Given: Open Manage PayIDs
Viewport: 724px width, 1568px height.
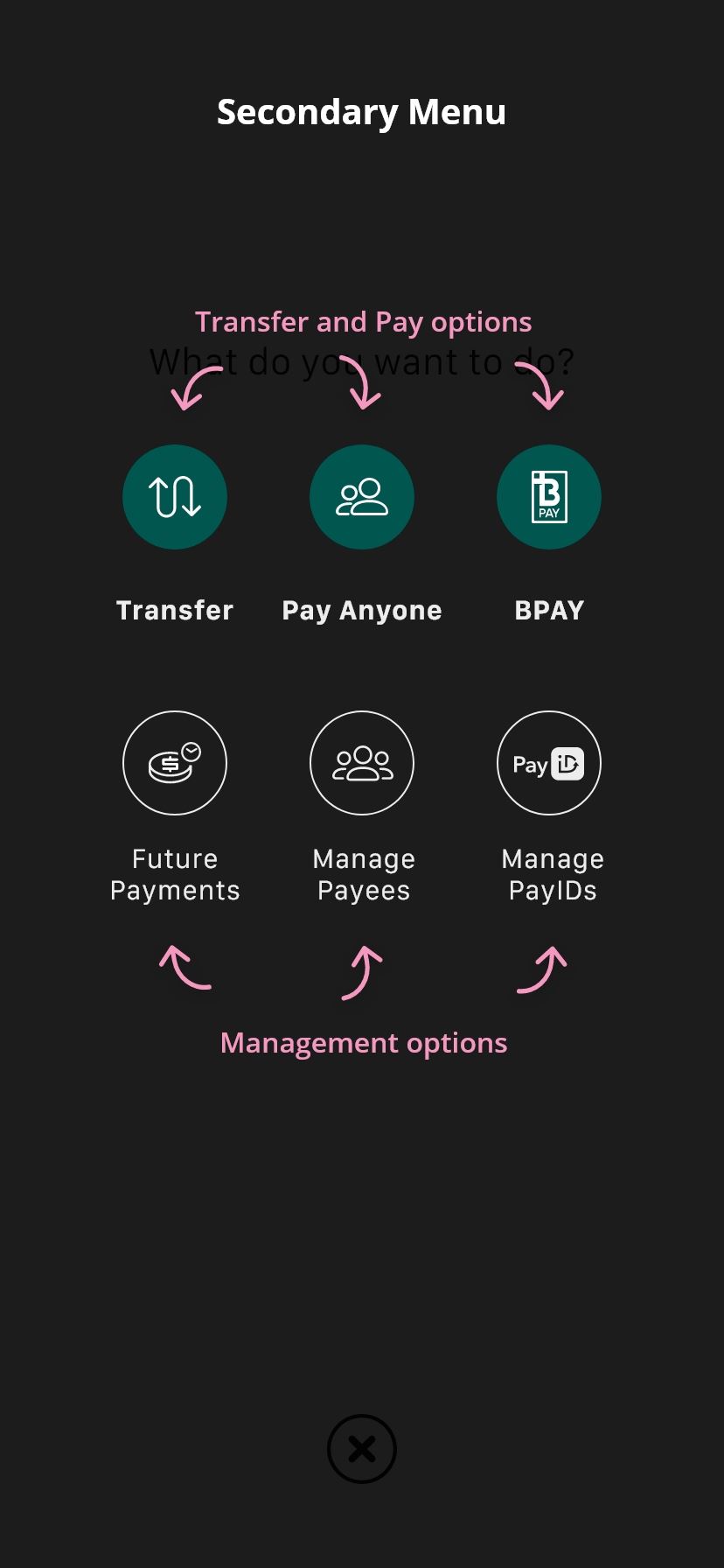Looking at the screenshot, I should click(x=549, y=763).
